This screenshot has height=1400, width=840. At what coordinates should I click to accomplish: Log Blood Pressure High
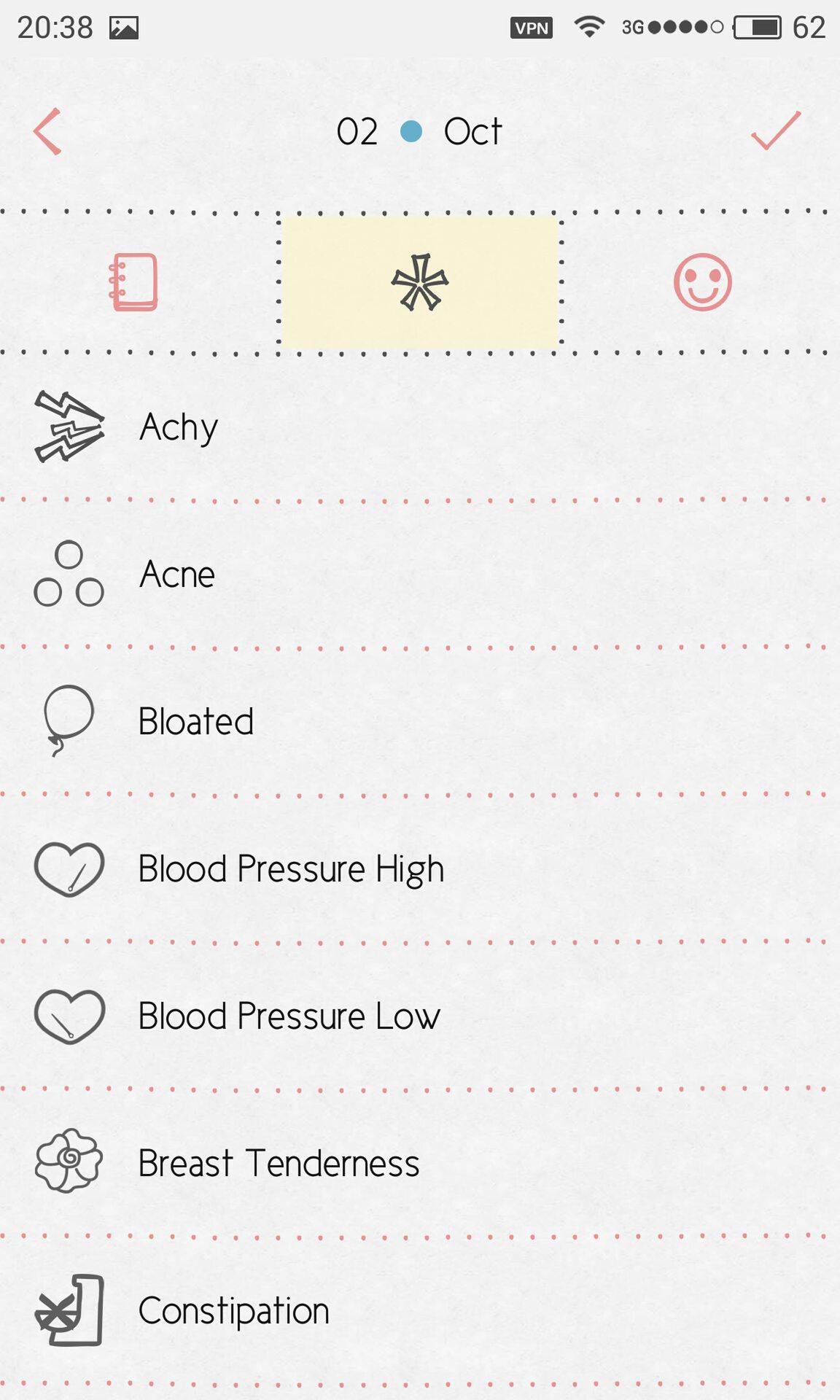[420, 868]
